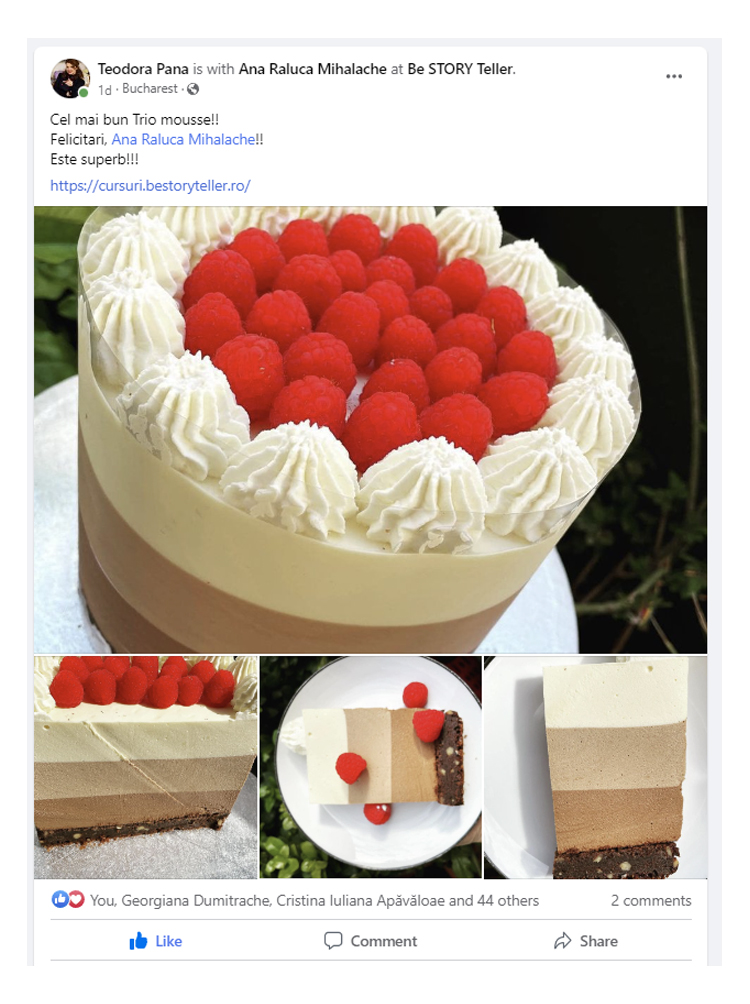Tap Ana Raluca Mihalache mention in post text

(x=183, y=140)
